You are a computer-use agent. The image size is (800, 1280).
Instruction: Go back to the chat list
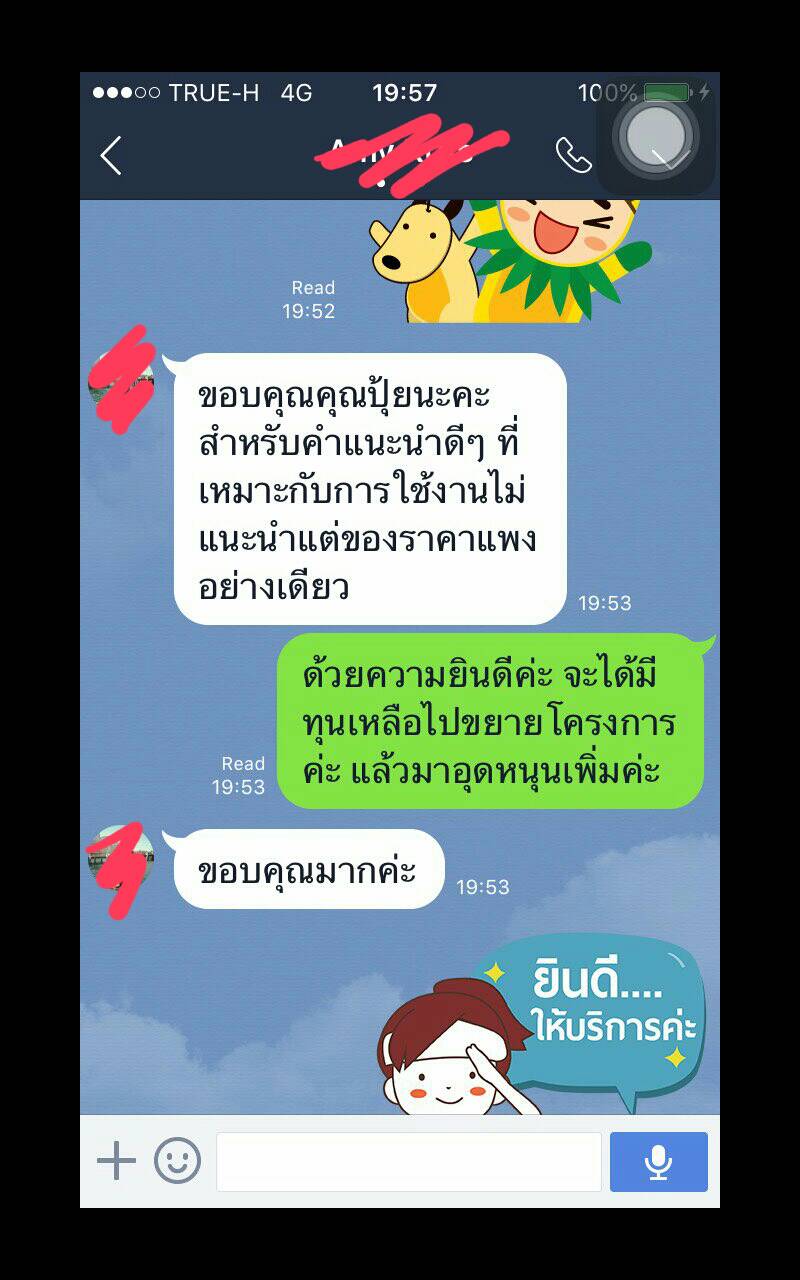coord(111,156)
